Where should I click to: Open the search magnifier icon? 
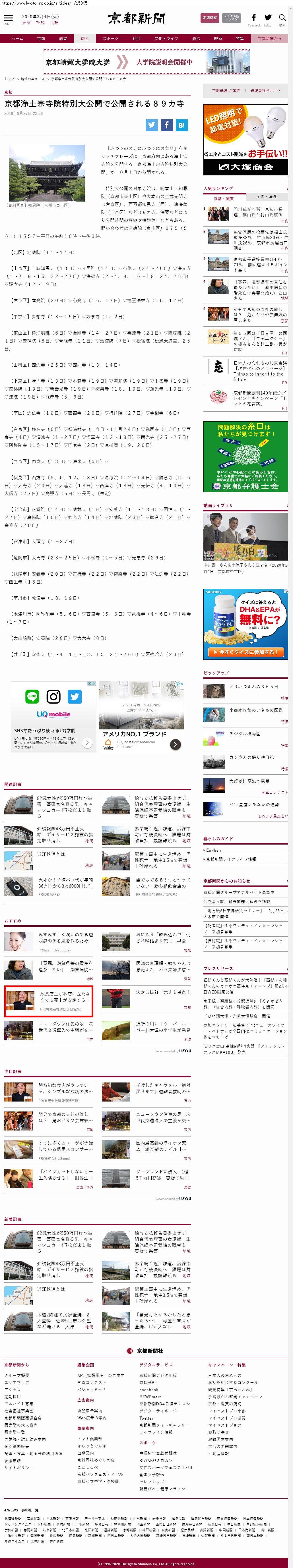click(282, 18)
